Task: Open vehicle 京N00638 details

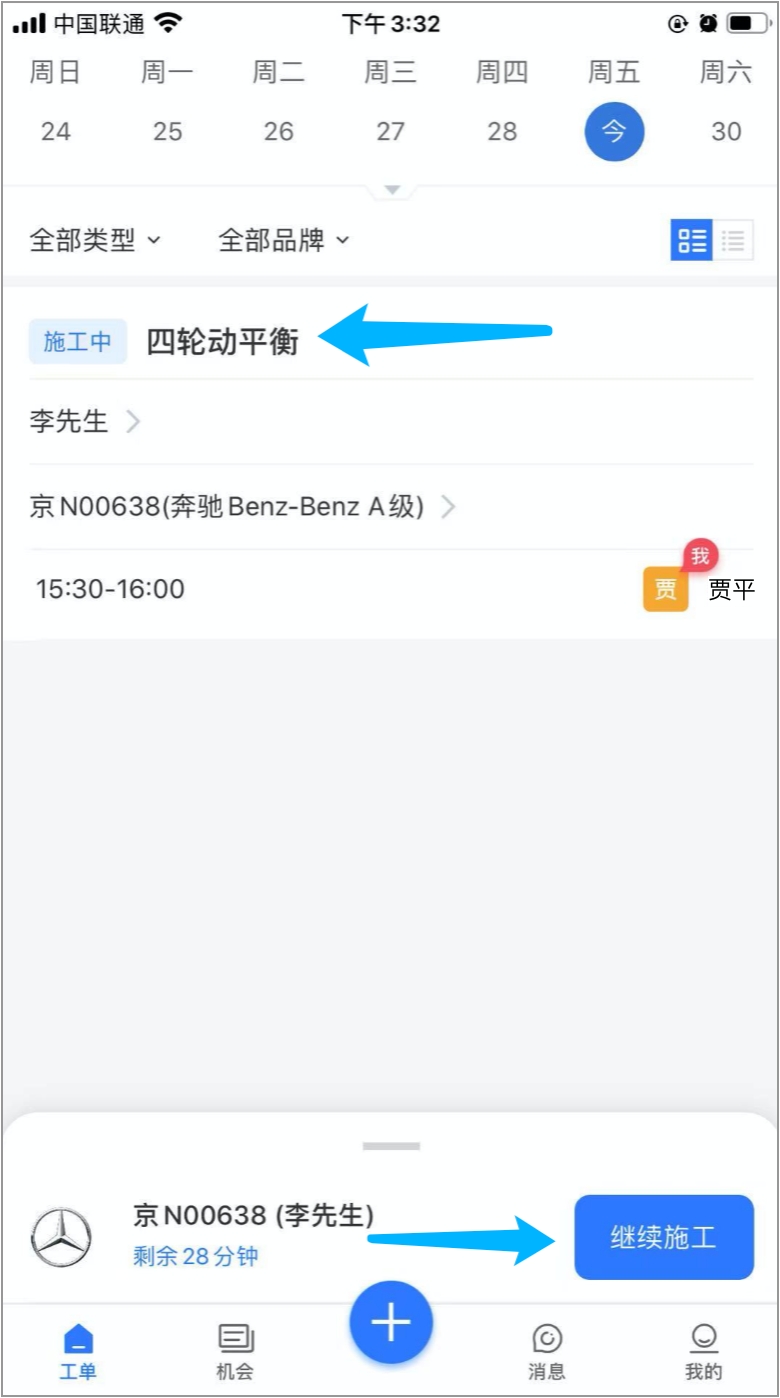Action: click(x=242, y=507)
